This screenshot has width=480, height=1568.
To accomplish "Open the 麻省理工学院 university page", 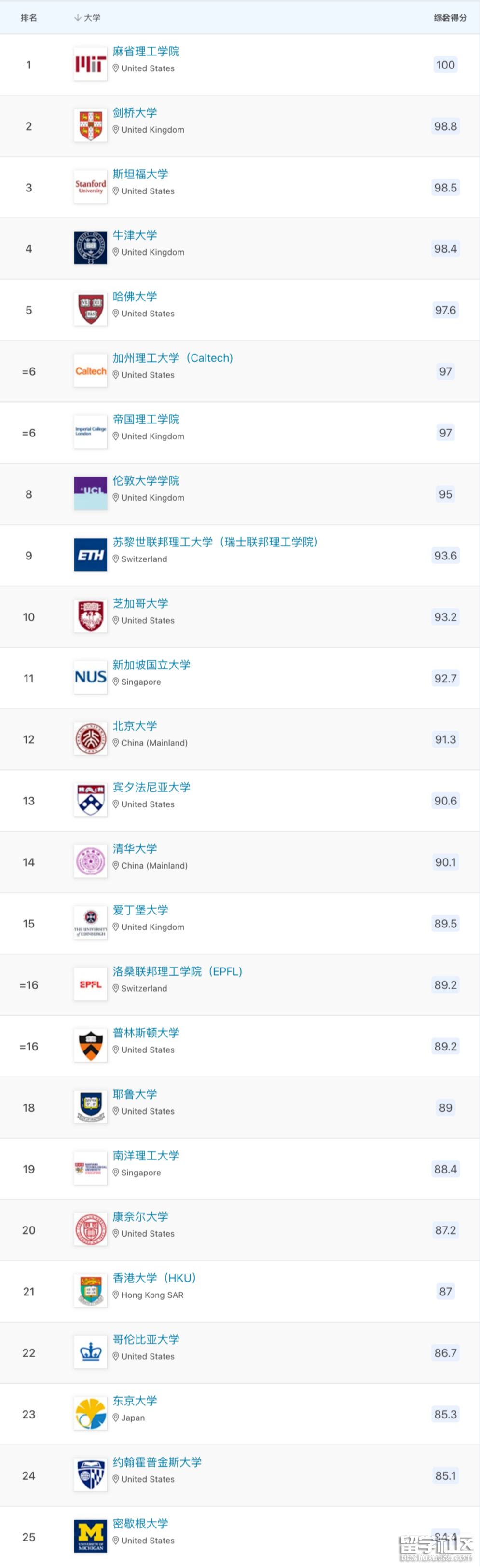I will (146, 52).
